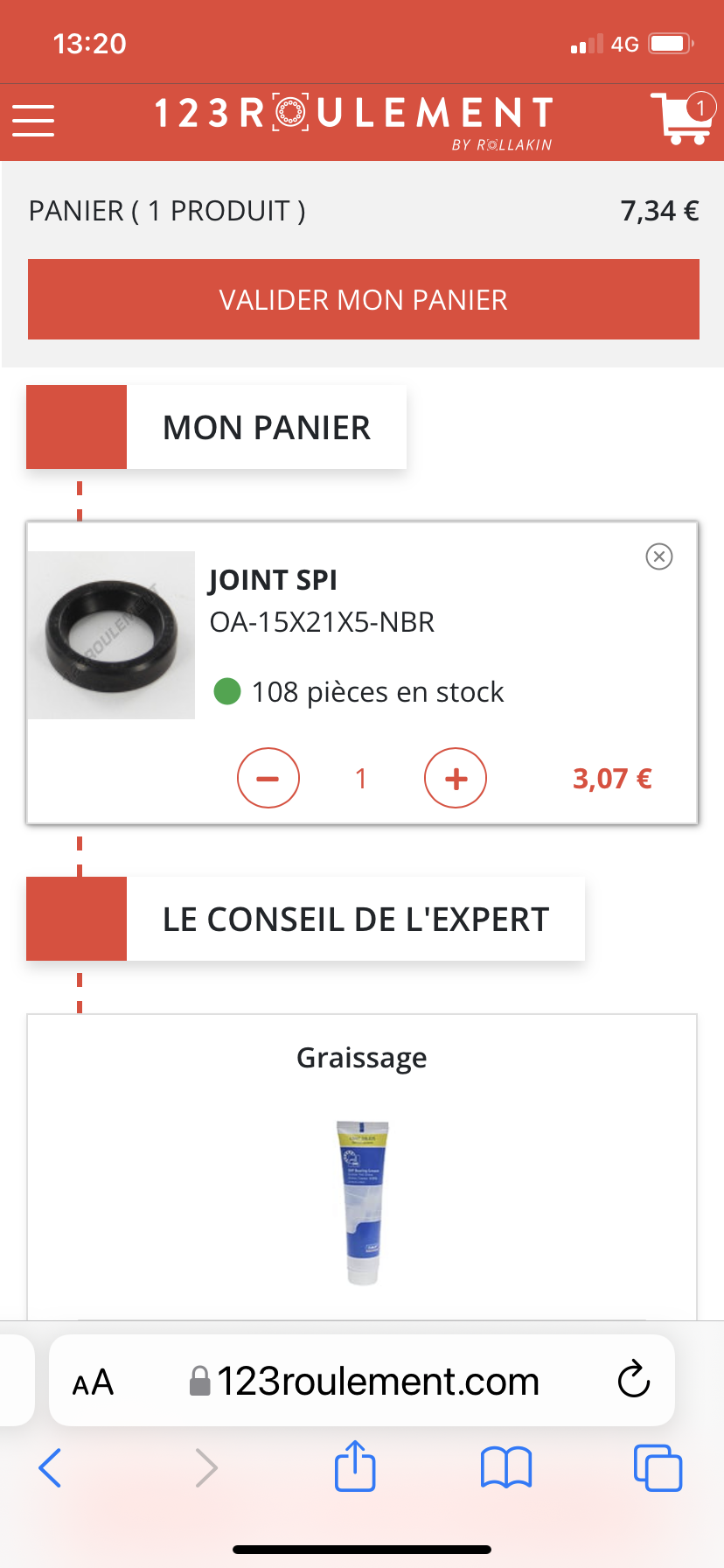Increase Joint SPI quantity

(x=456, y=778)
